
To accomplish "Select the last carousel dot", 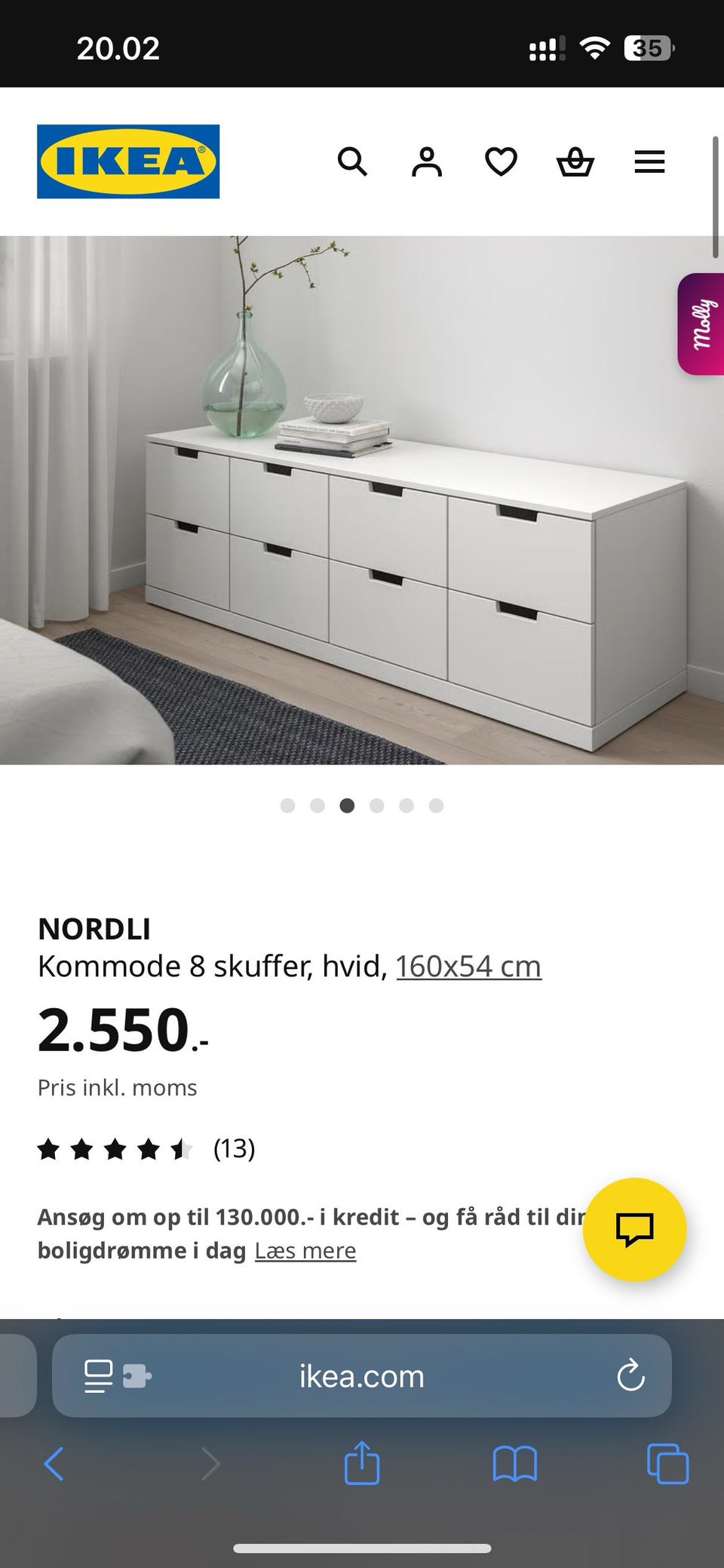I will [x=434, y=805].
